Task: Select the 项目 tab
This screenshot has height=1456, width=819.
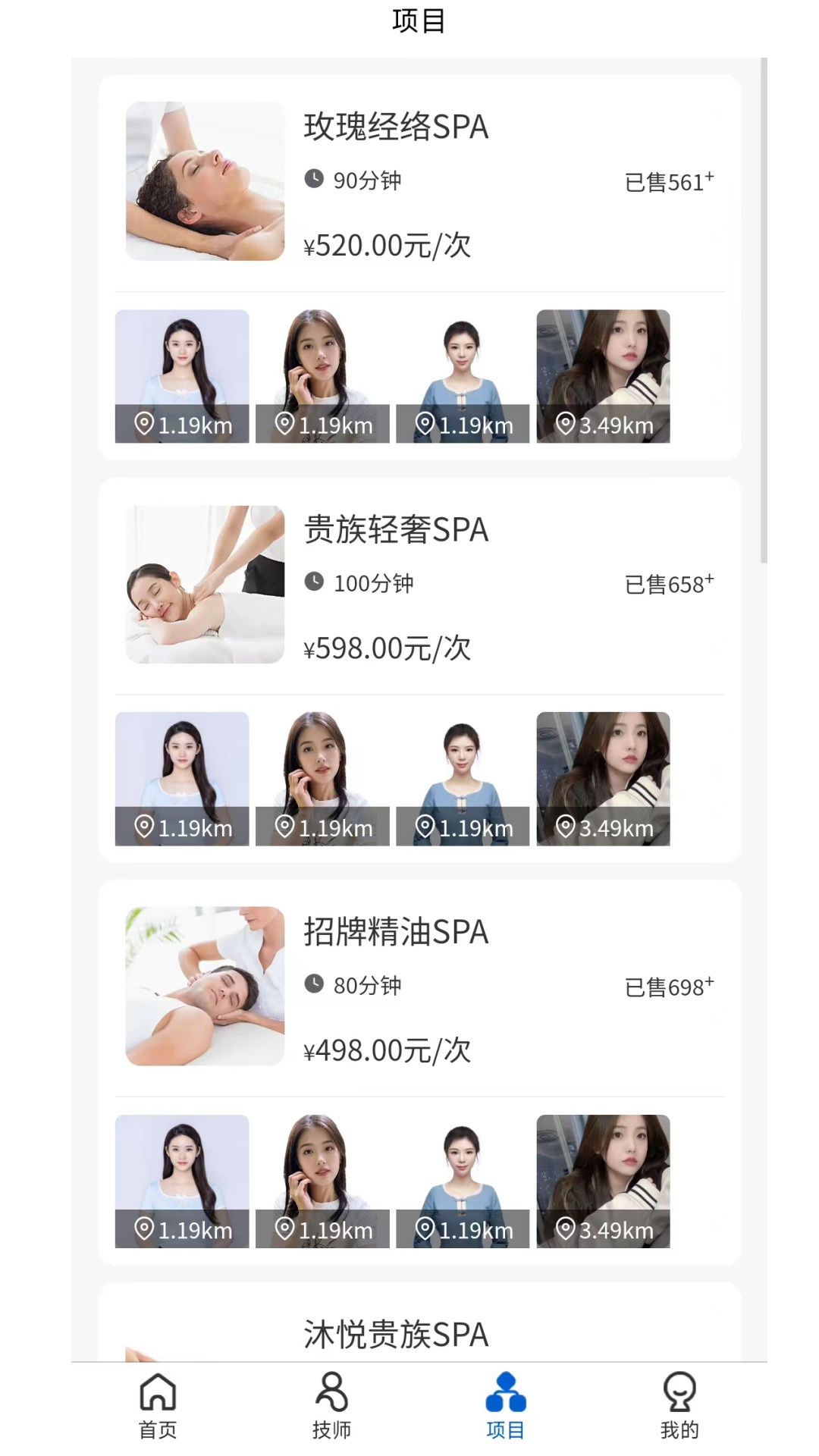Action: point(505,1405)
